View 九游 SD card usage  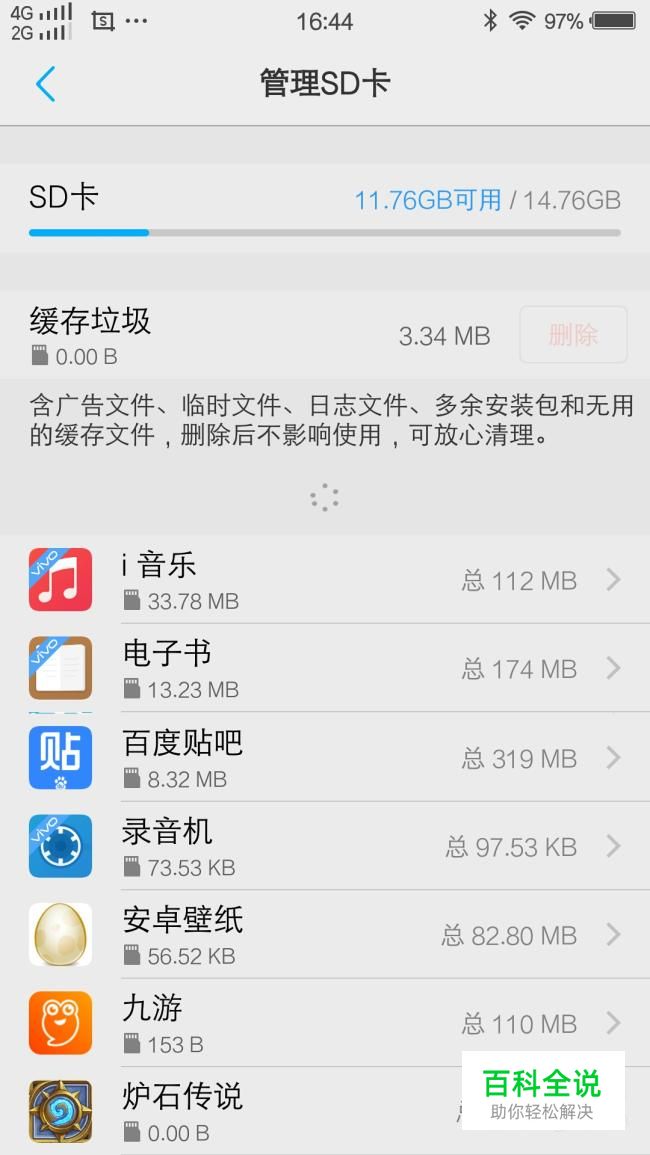[325, 1023]
